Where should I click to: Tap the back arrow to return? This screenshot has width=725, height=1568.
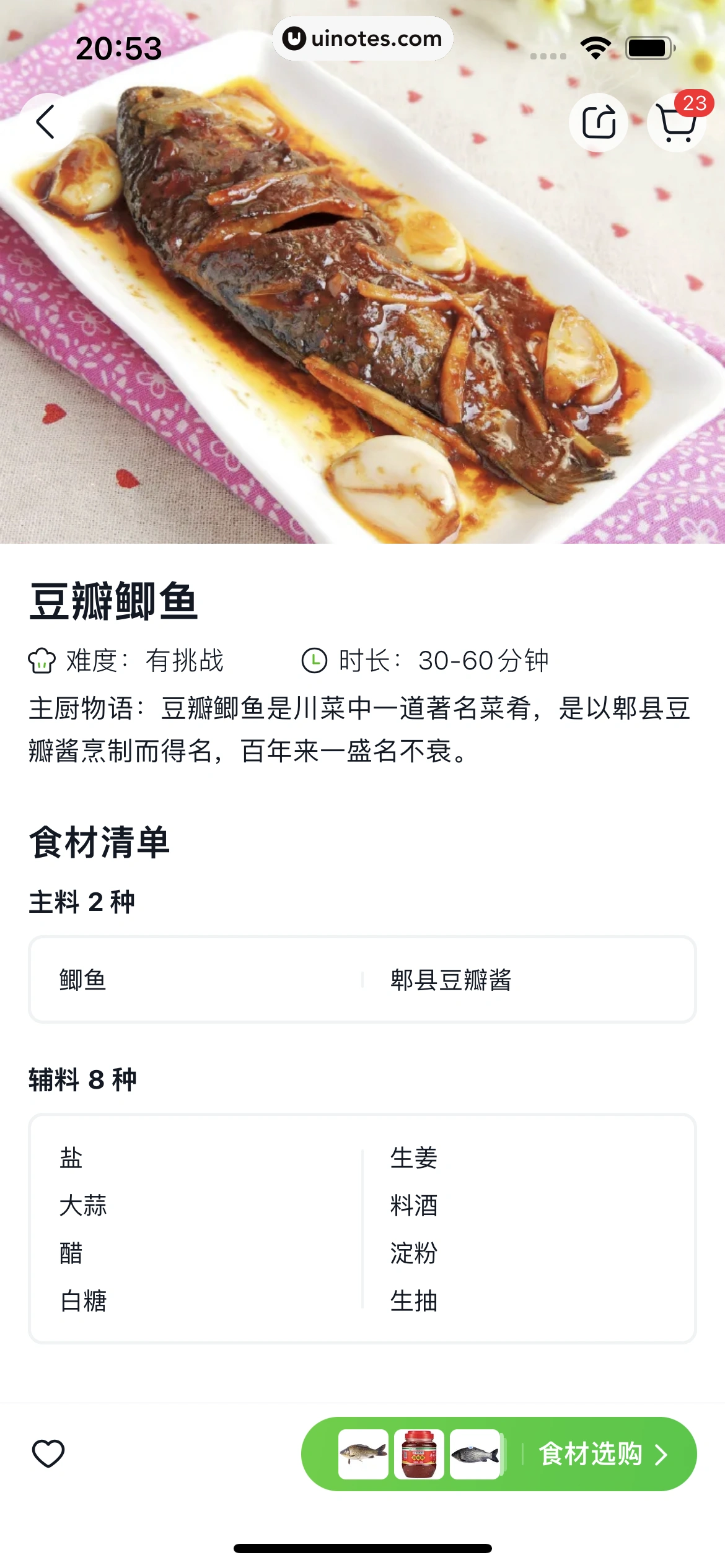click(x=45, y=121)
